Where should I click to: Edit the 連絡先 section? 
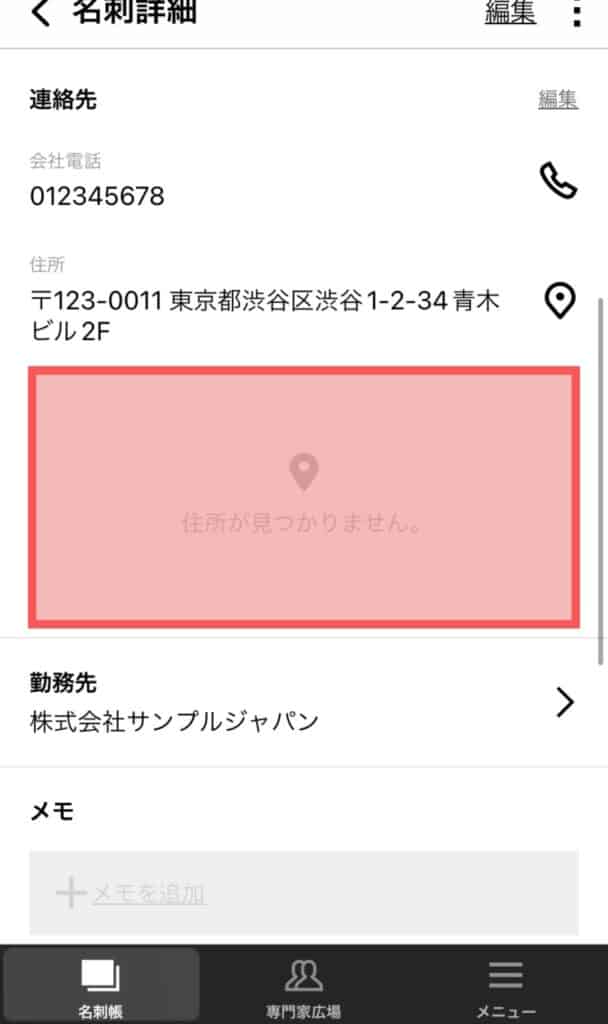tap(558, 99)
